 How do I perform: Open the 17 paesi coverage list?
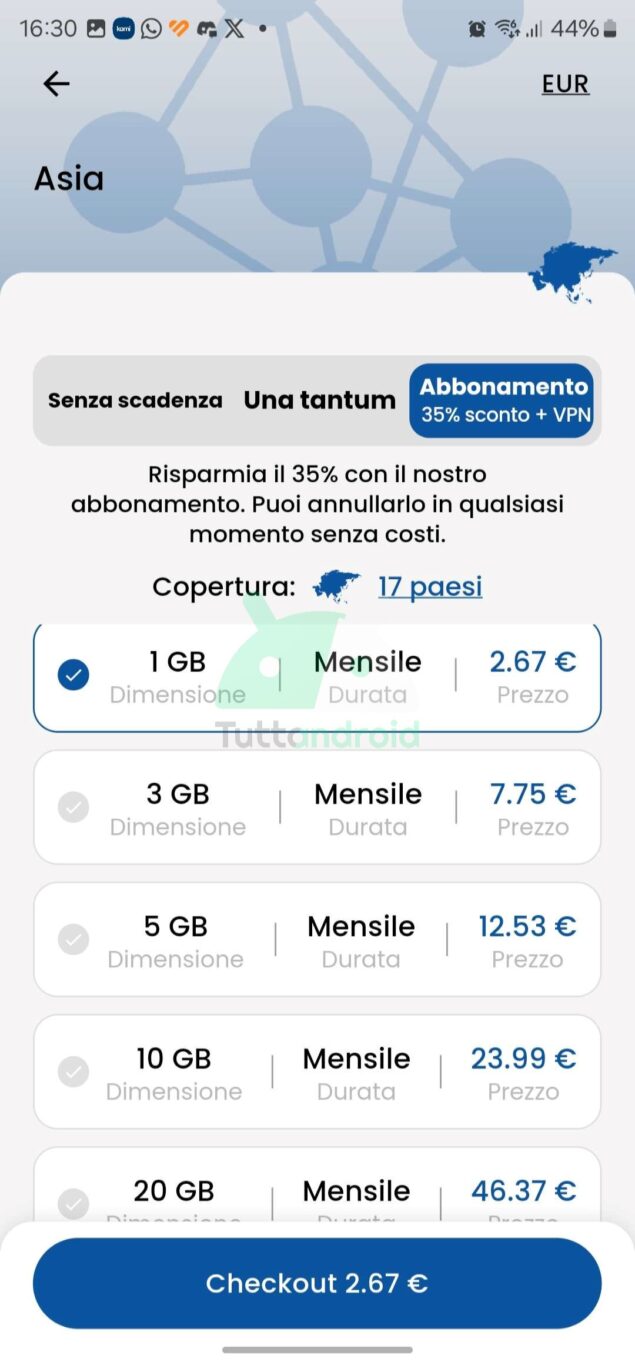pyautogui.click(x=429, y=586)
